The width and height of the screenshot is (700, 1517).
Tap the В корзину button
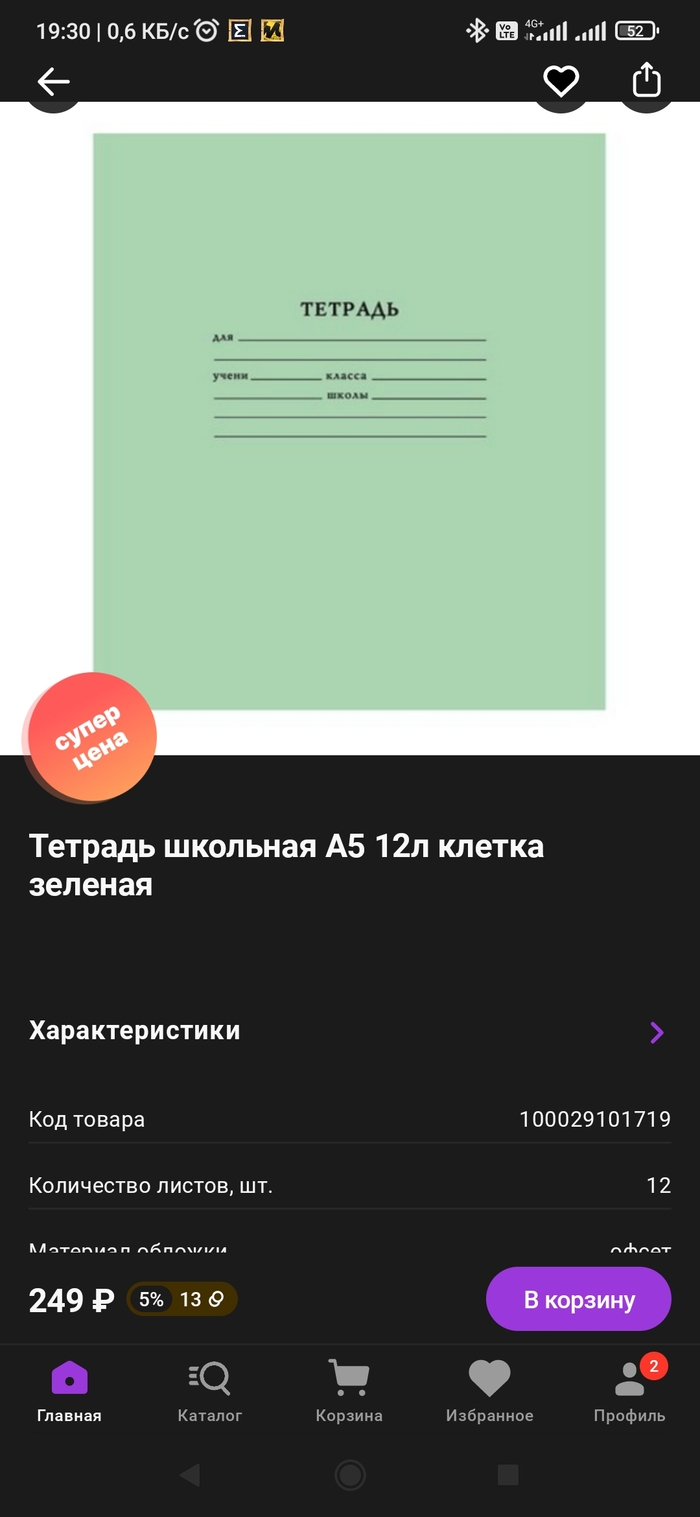tap(578, 1299)
